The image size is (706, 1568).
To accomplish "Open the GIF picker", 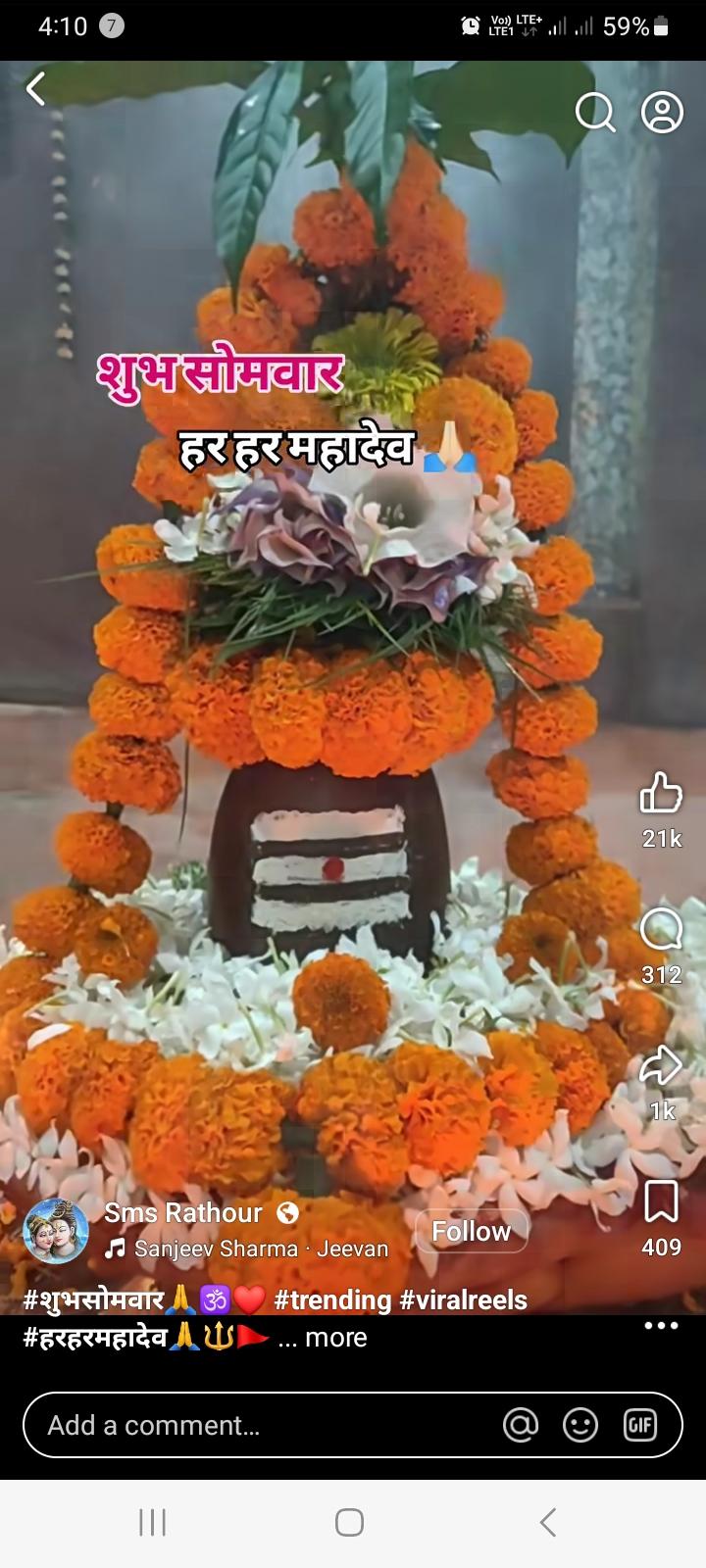I will pos(640,1425).
